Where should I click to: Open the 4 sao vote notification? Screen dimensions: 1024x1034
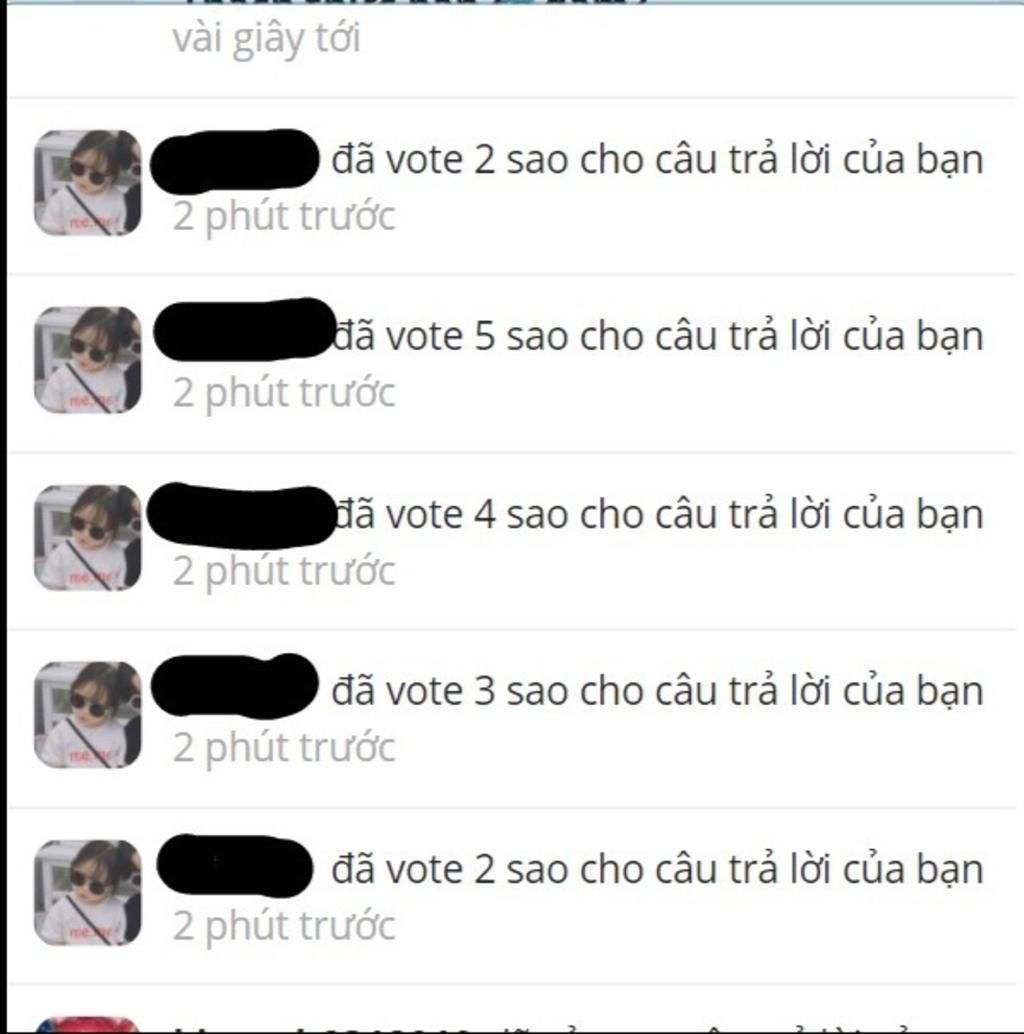[x=655, y=516]
